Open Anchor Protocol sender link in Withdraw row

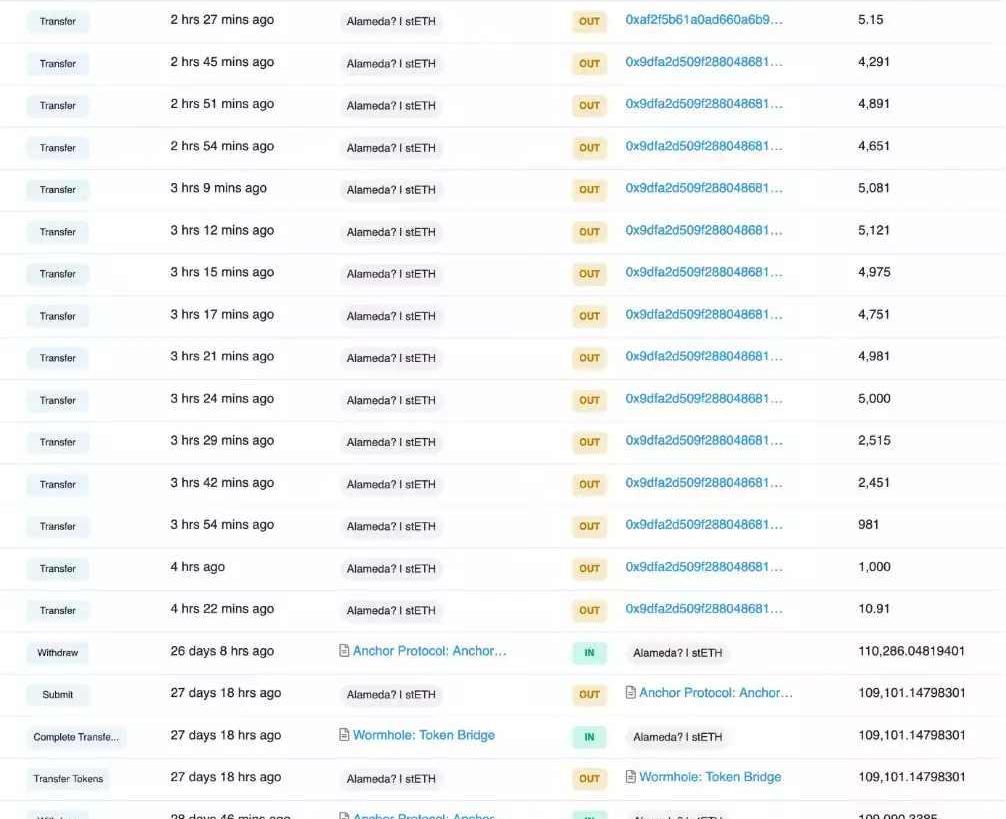(x=429, y=651)
